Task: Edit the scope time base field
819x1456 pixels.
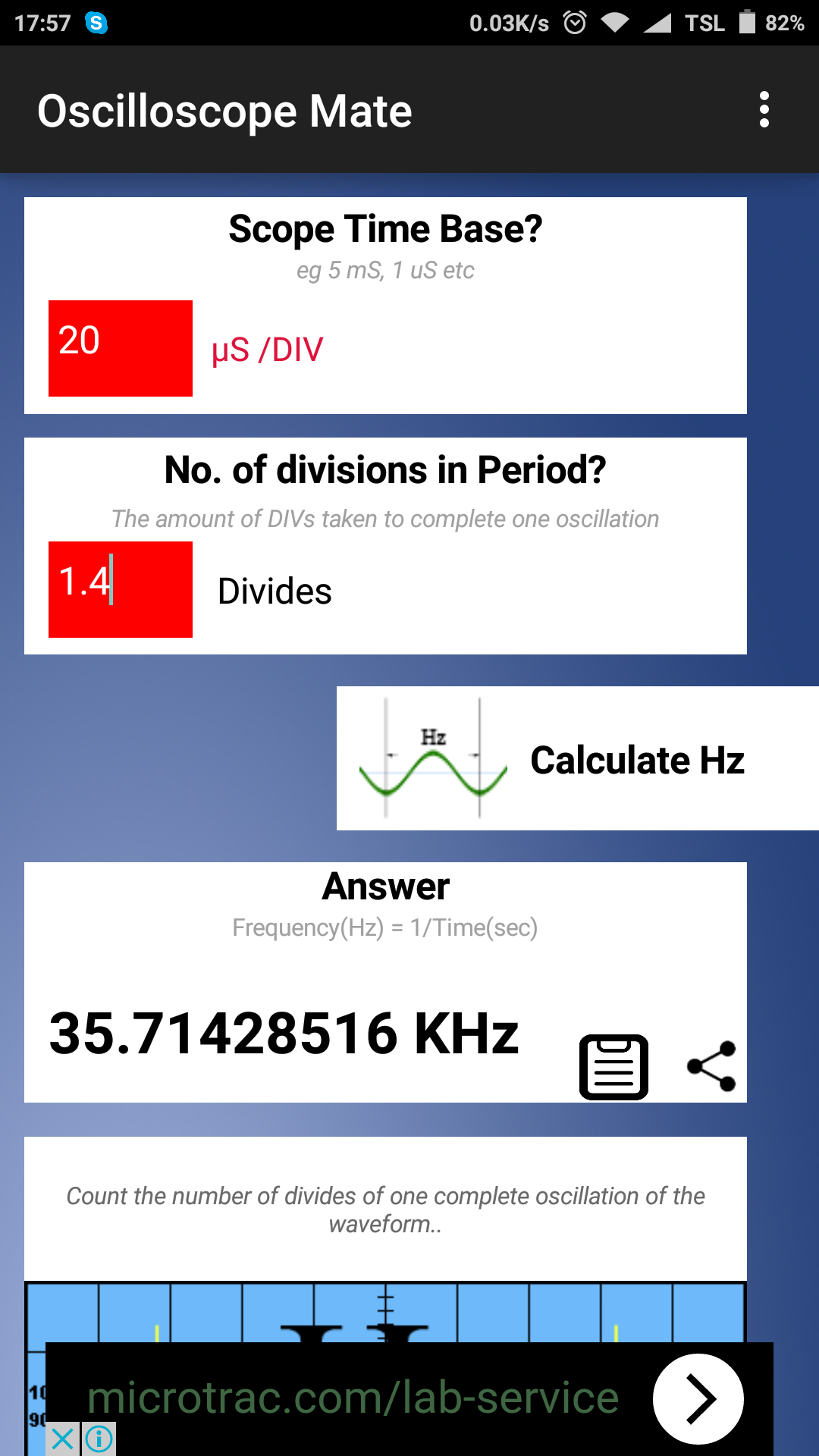Action: (120, 348)
